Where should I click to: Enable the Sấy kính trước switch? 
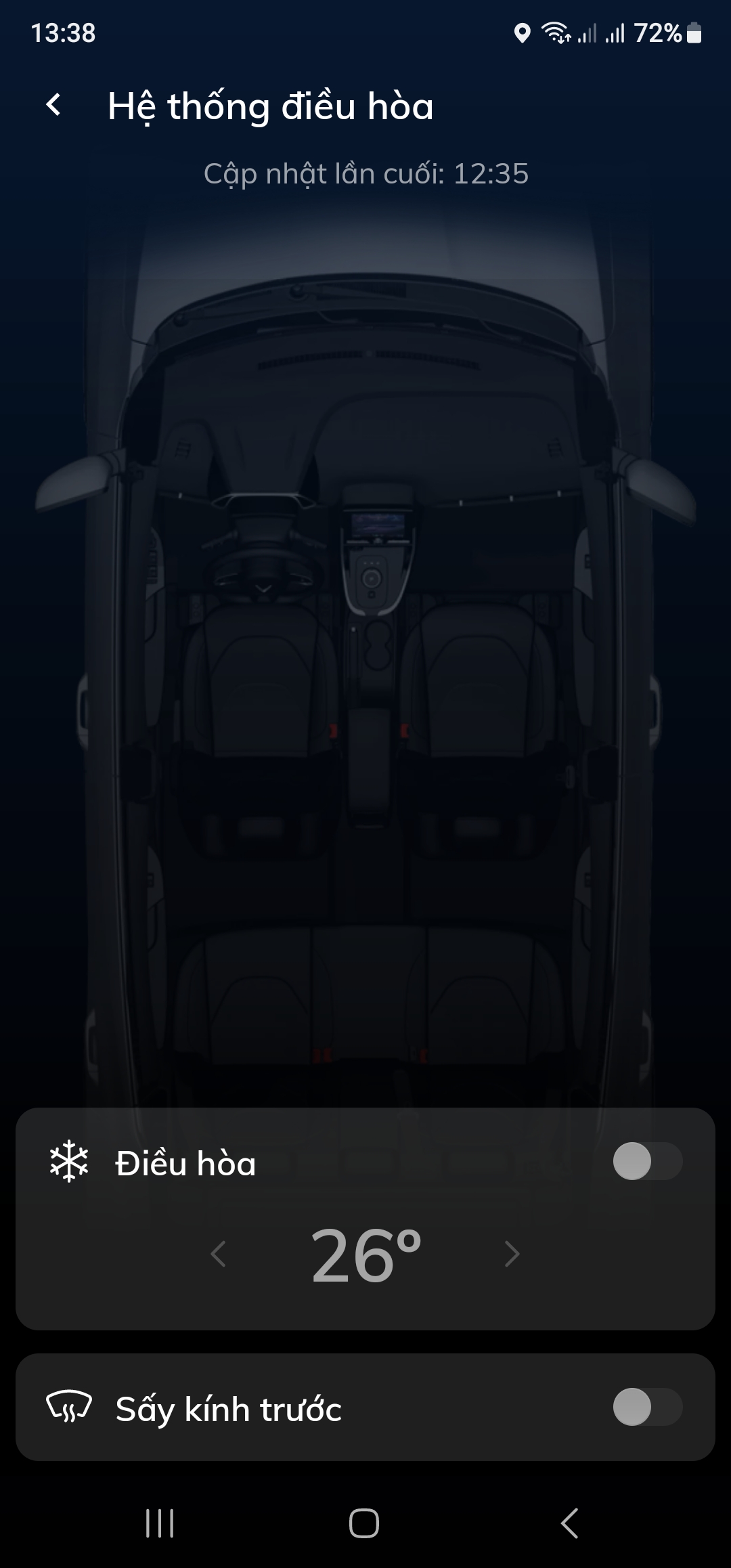[x=647, y=1407]
